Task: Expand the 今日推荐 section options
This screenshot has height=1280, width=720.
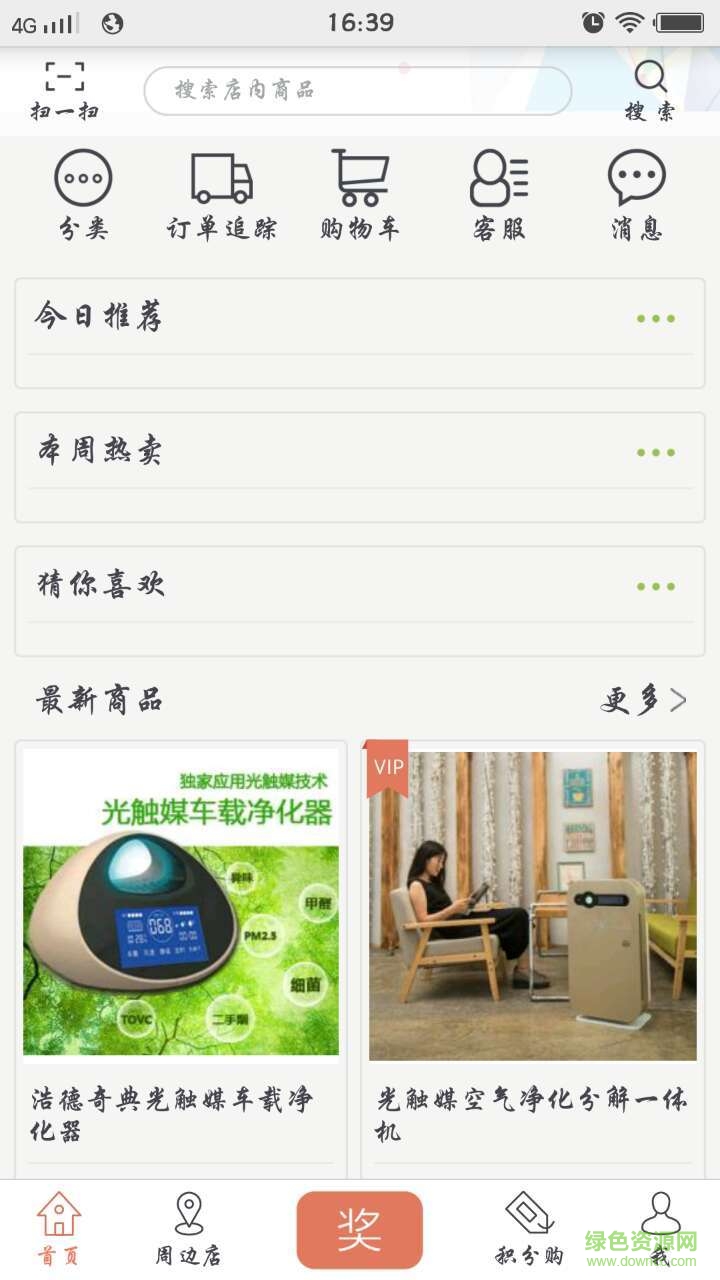Action: point(655,318)
